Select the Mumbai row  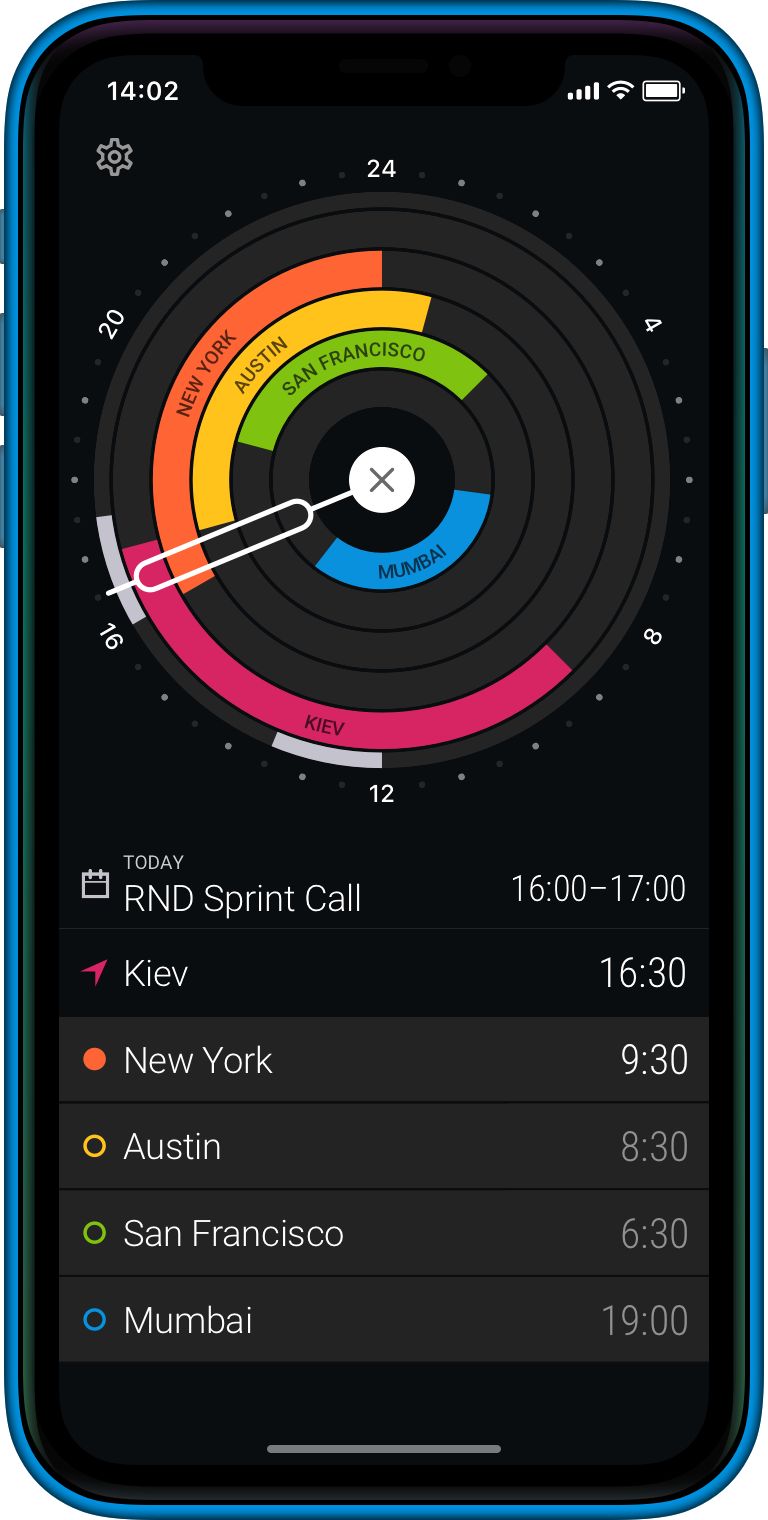[x=384, y=1320]
